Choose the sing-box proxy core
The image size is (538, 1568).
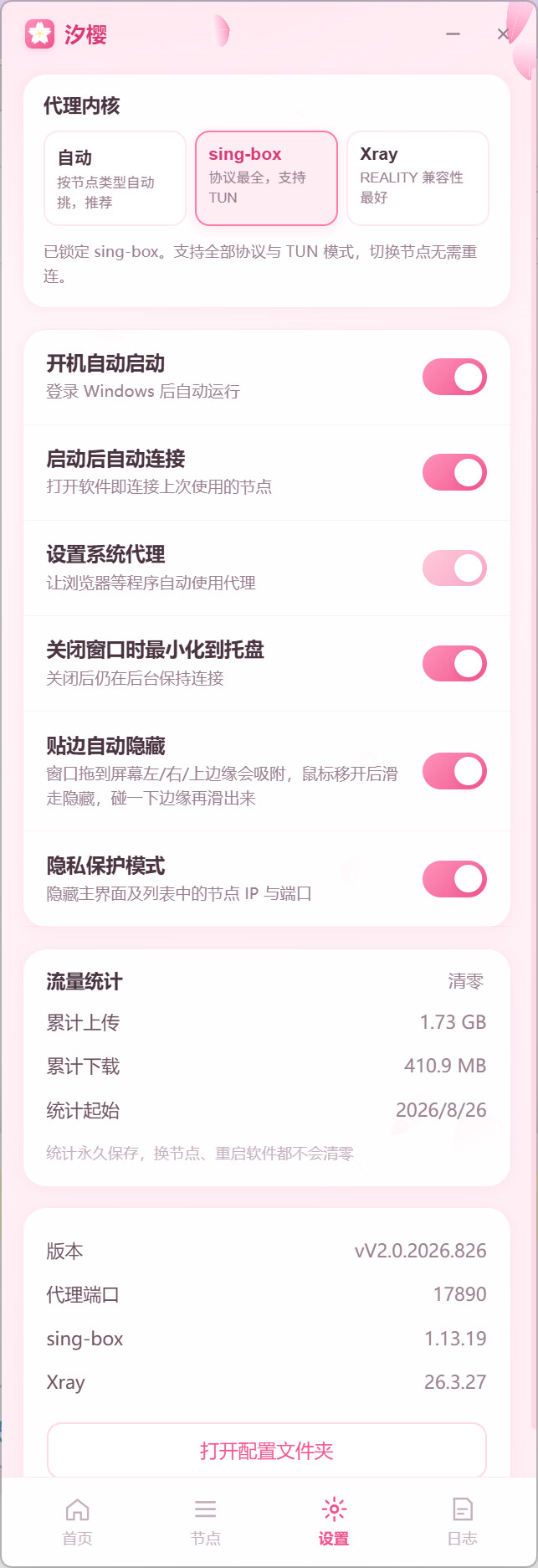[266, 178]
